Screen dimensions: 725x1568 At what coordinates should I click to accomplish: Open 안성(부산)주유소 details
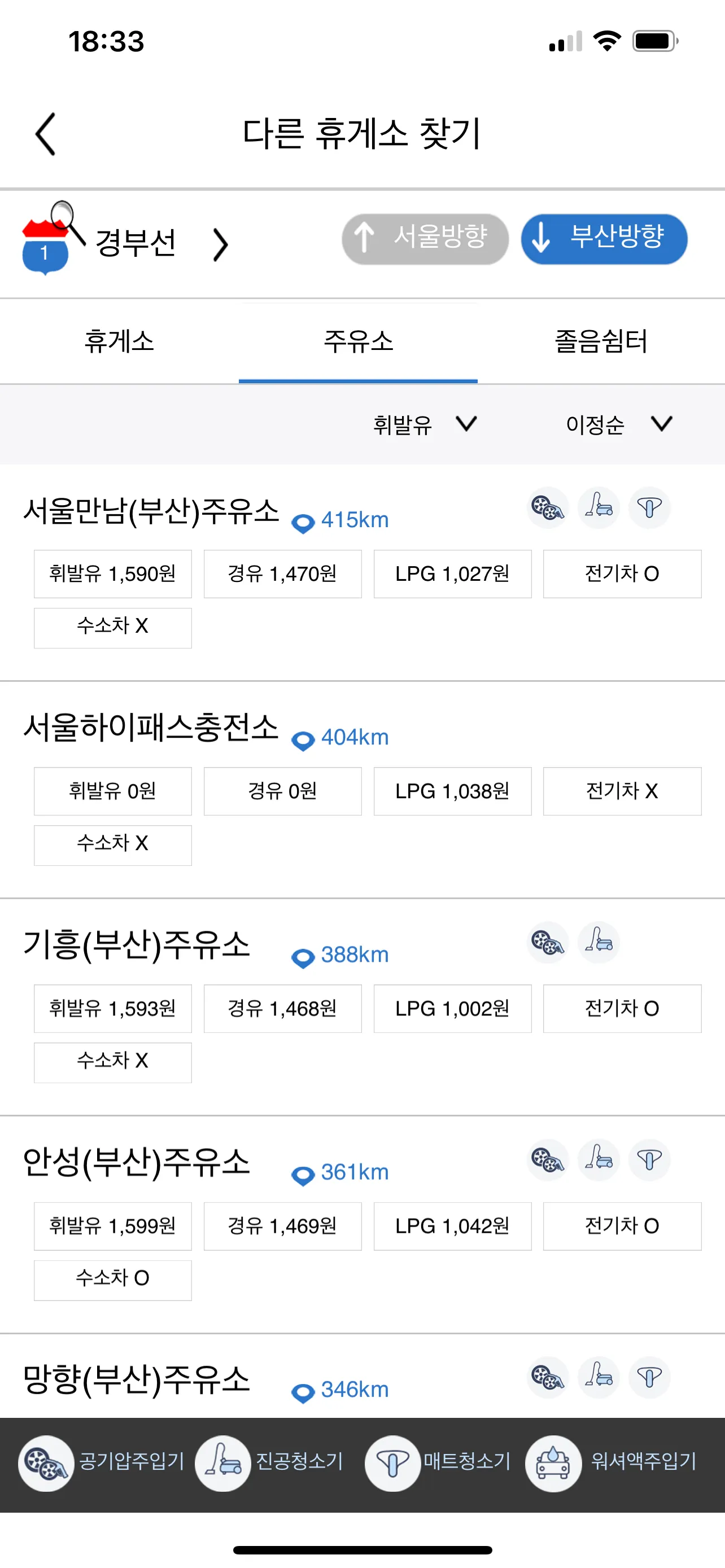pyautogui.click(x=137, y=1163)
